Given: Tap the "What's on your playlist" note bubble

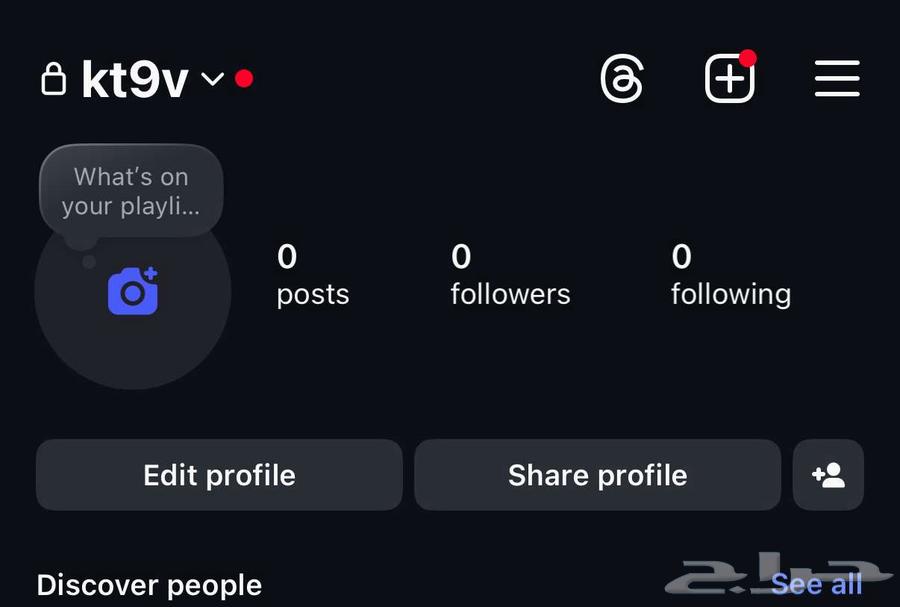Looking at the screenshot, I should 131,191.
